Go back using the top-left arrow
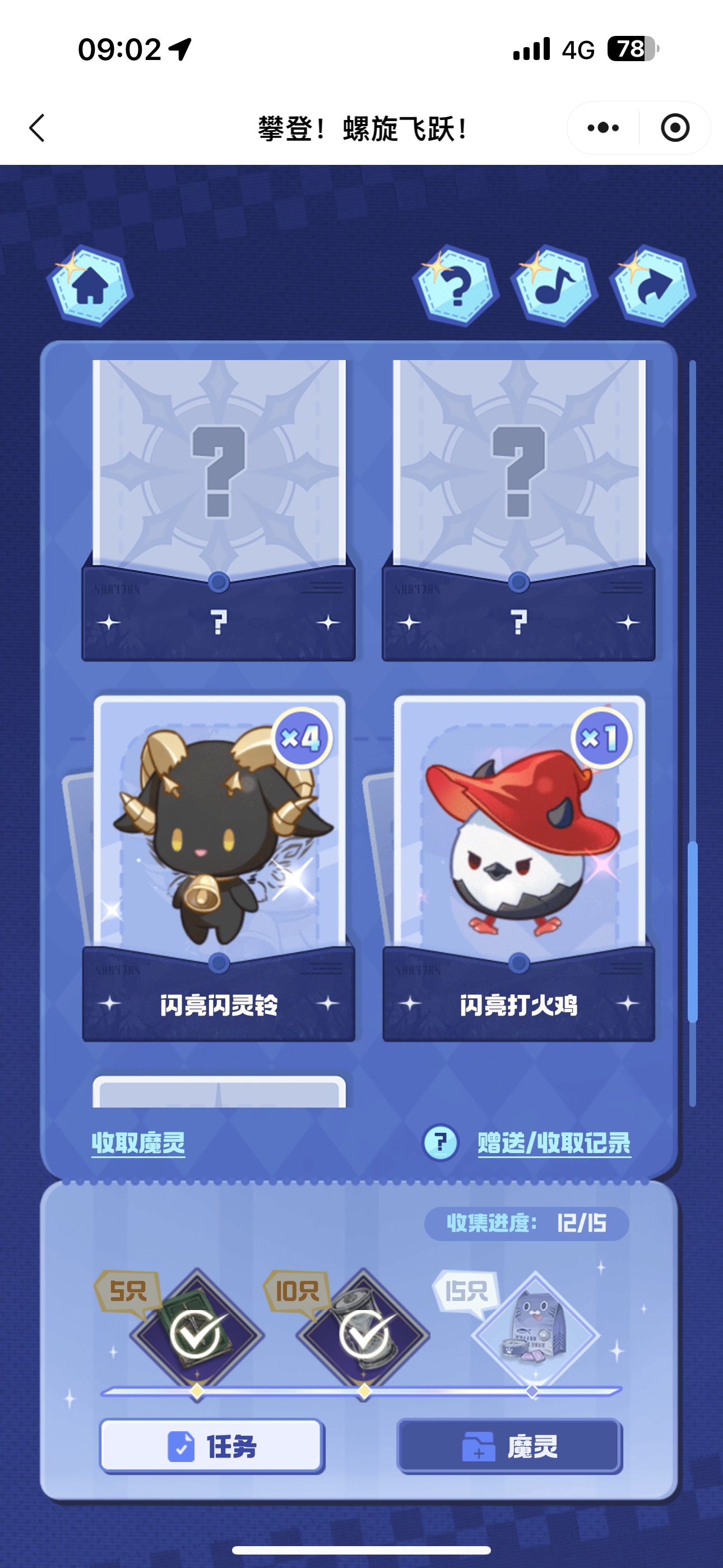723x1568 pixels. [x=38, y=128]
